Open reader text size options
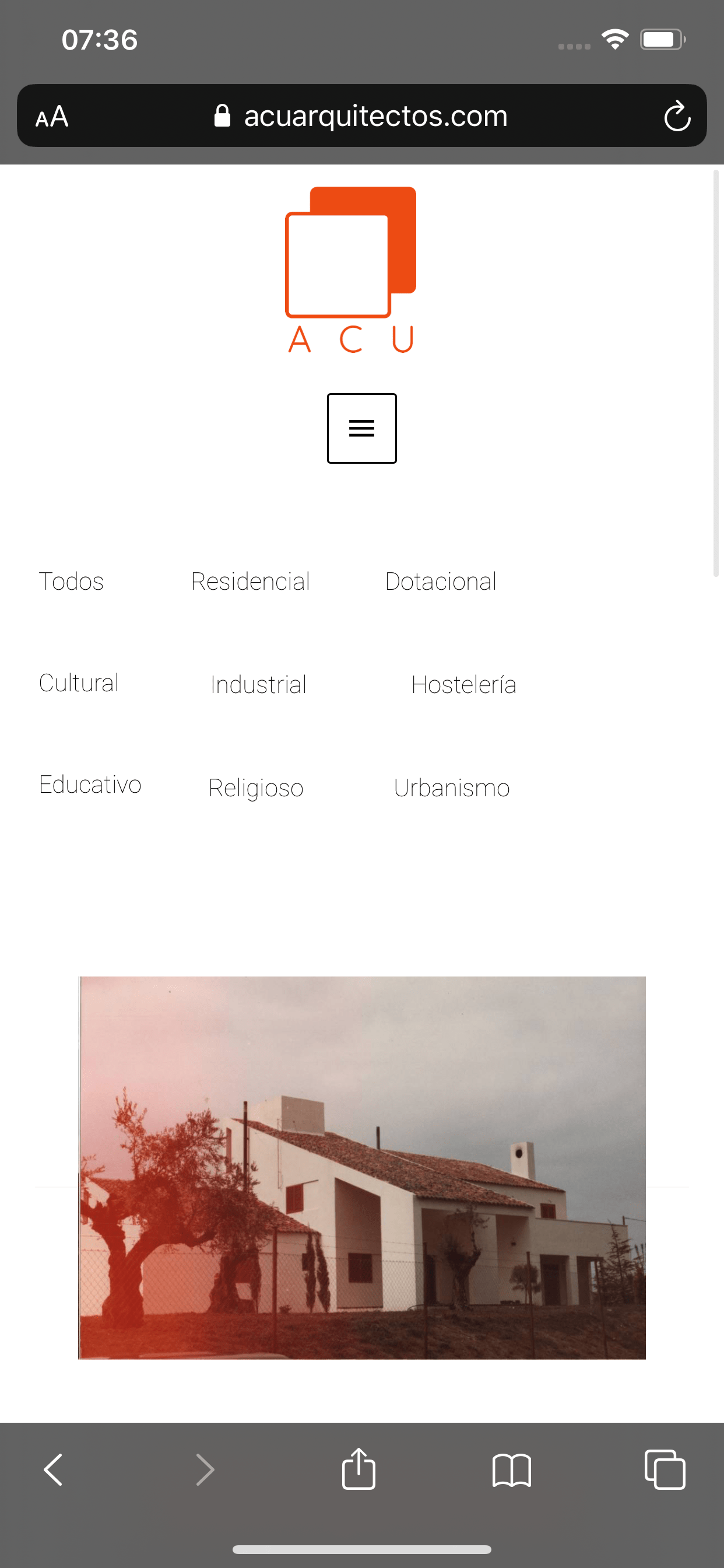Image resolution: width=724 pixels, height=1568 pixels. pyautogui.click(x=52, y=116)
